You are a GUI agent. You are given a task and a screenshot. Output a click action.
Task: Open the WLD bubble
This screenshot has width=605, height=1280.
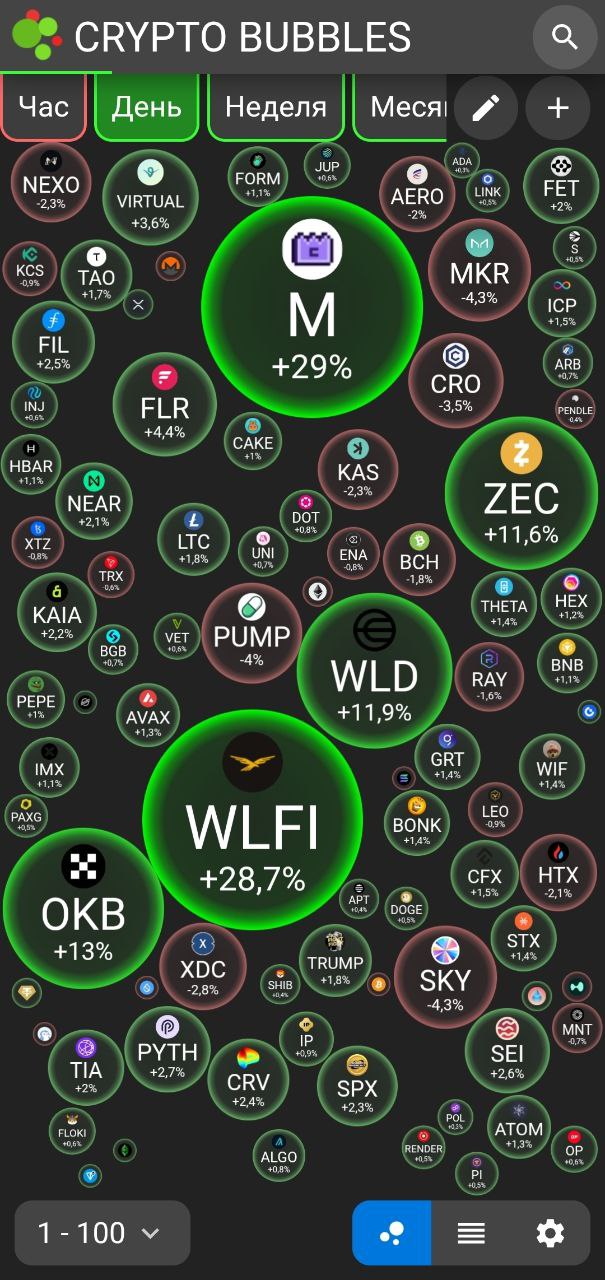coord(374,672)
